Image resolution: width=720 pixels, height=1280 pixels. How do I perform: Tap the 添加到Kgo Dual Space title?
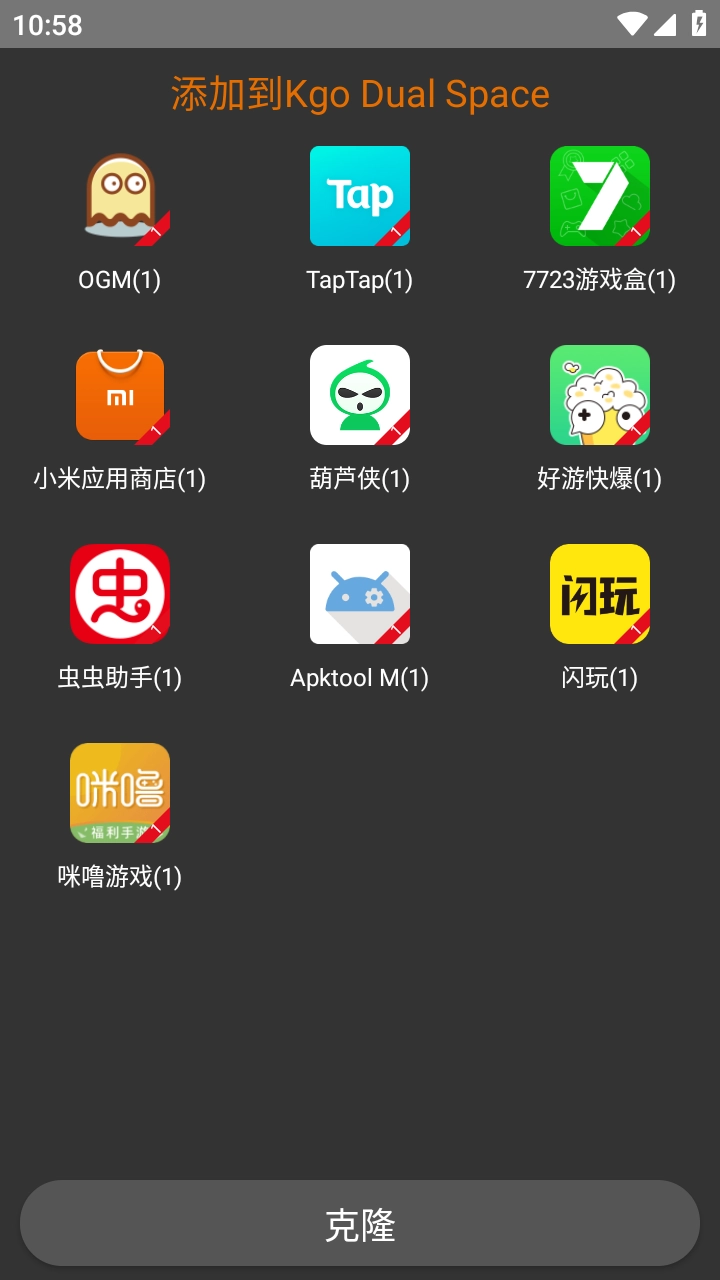[x=360, y=93]
